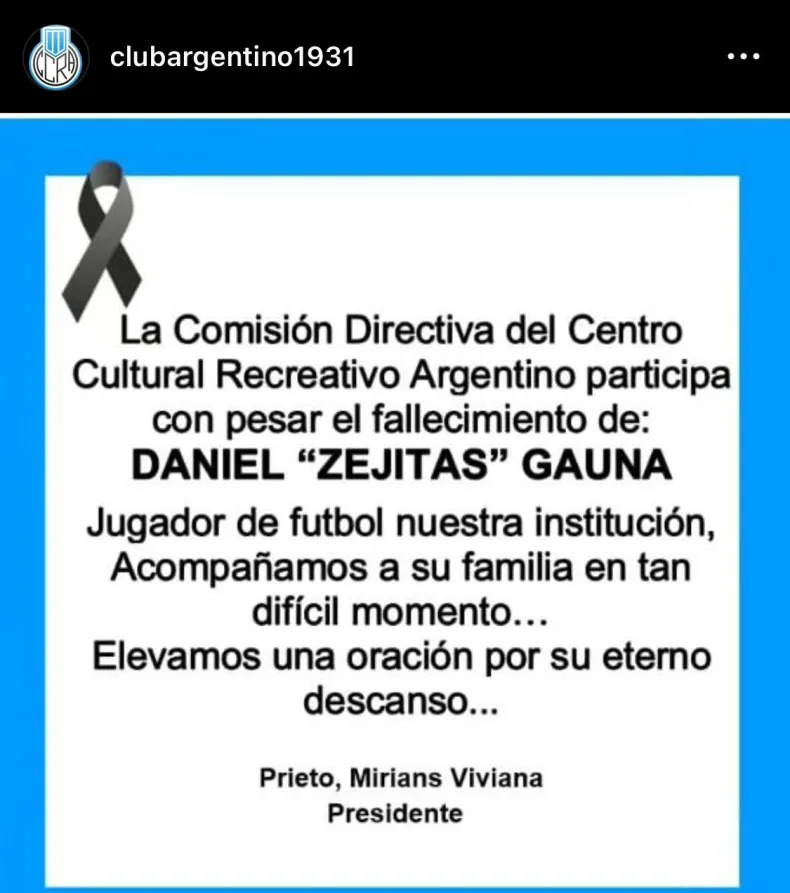This screenshot has height=893, width=790.
Task: Open the post's three-dot options menu
Action: pos(743,57)
